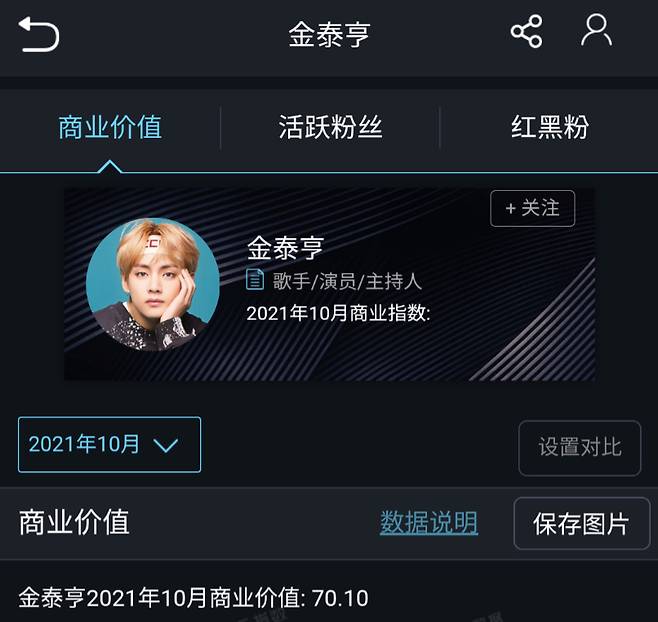Viewport: 658px width, 622px height.
Task: Tap the 设置对比 button
Action: point(579,447)
